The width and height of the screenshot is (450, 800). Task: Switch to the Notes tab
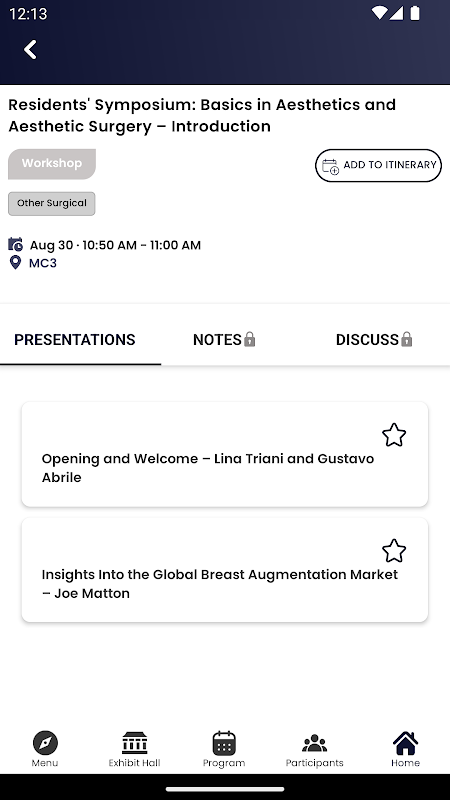tap(224, 339)
